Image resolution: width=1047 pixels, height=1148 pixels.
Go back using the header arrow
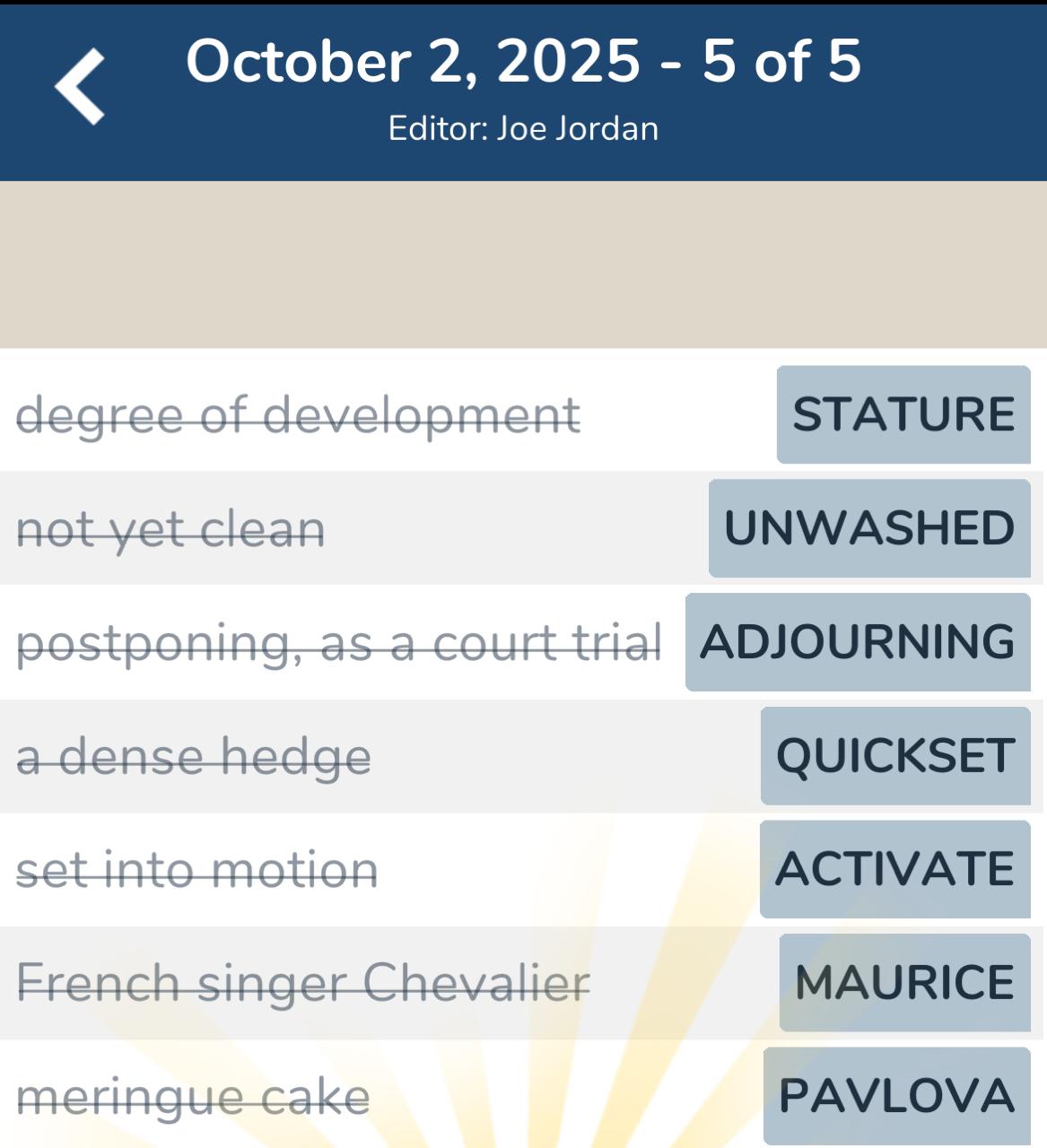tap(80, 87)
